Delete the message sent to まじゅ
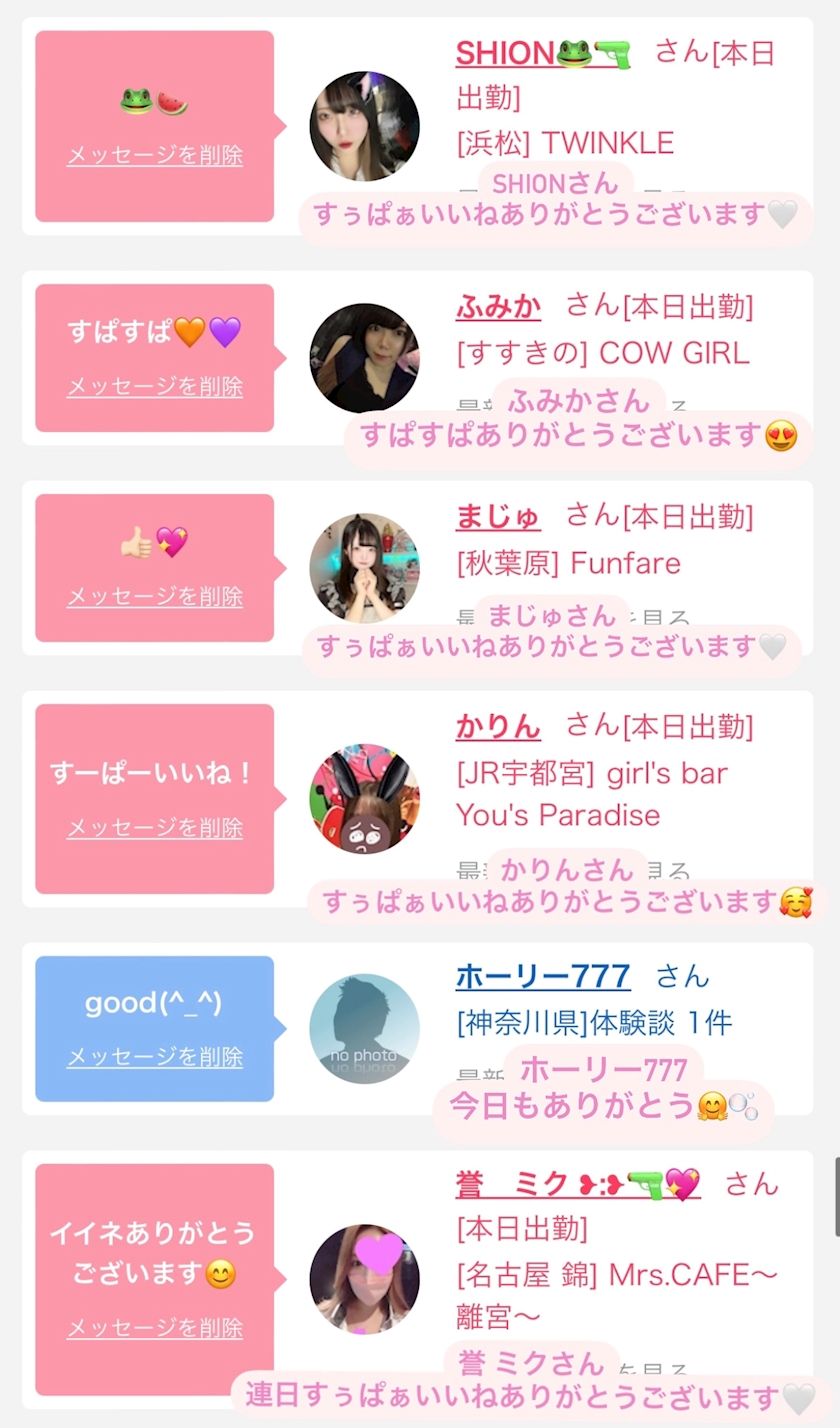The width and height of the screenshot is (840, 1428). (x=154, y=597)
